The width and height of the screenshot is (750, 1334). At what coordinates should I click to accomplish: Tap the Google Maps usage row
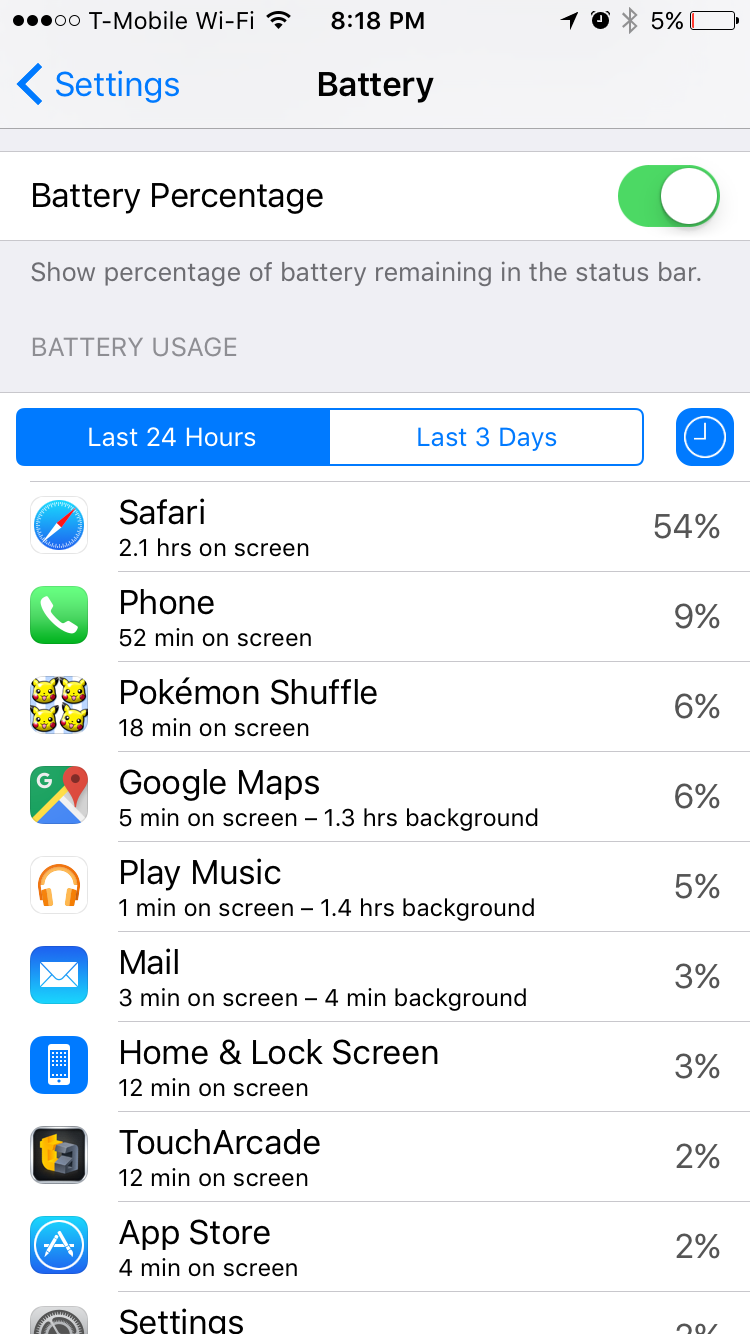(375, 797)
